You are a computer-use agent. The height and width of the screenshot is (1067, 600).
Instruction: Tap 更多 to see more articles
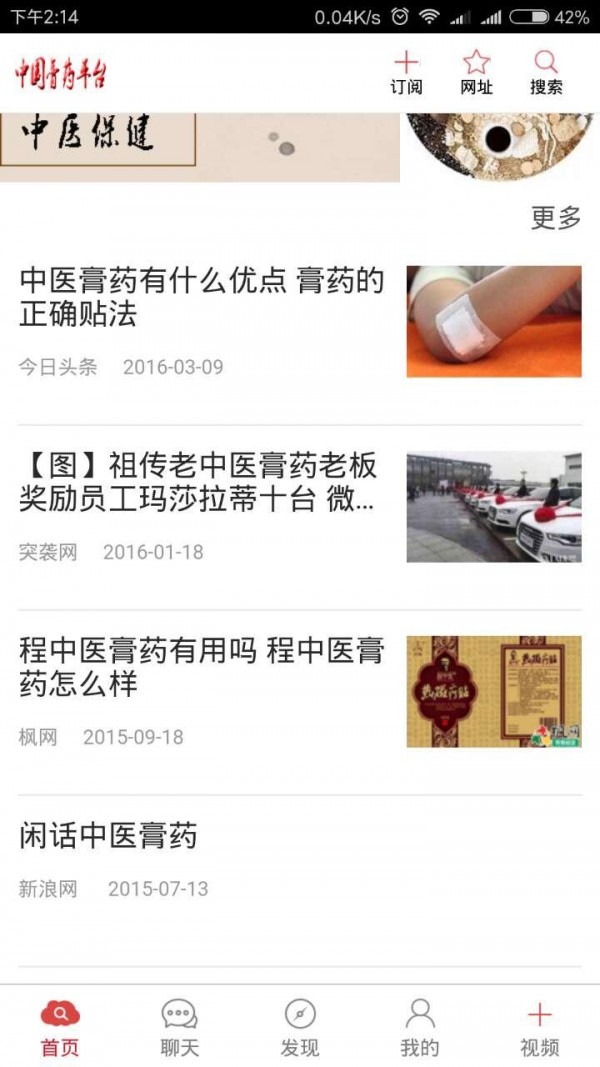555,217
